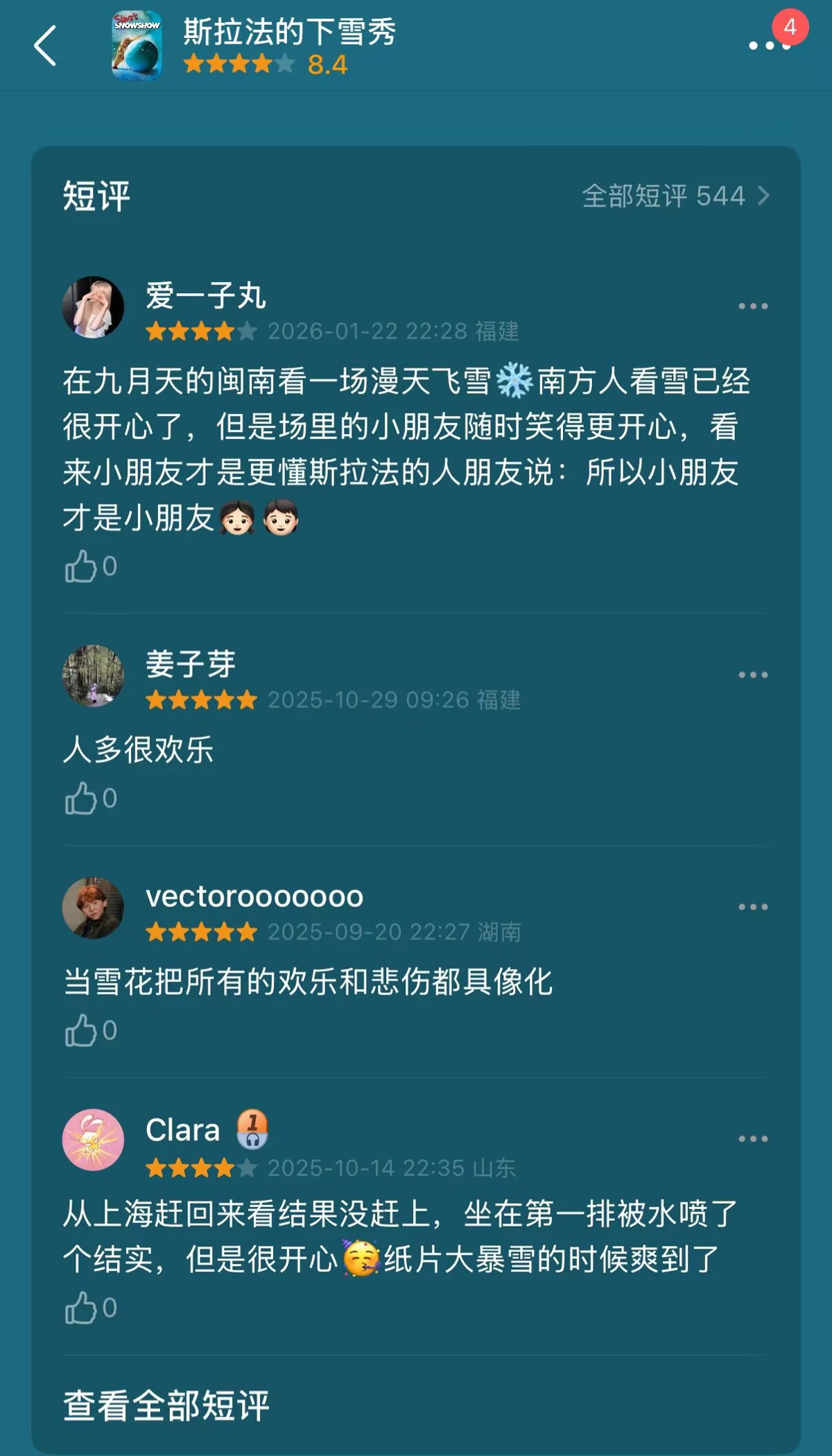Image resolution: width=832 pixels, height=1456 pixels.
Task: Open more options for Clara's review
Action: click(752, 1139)
